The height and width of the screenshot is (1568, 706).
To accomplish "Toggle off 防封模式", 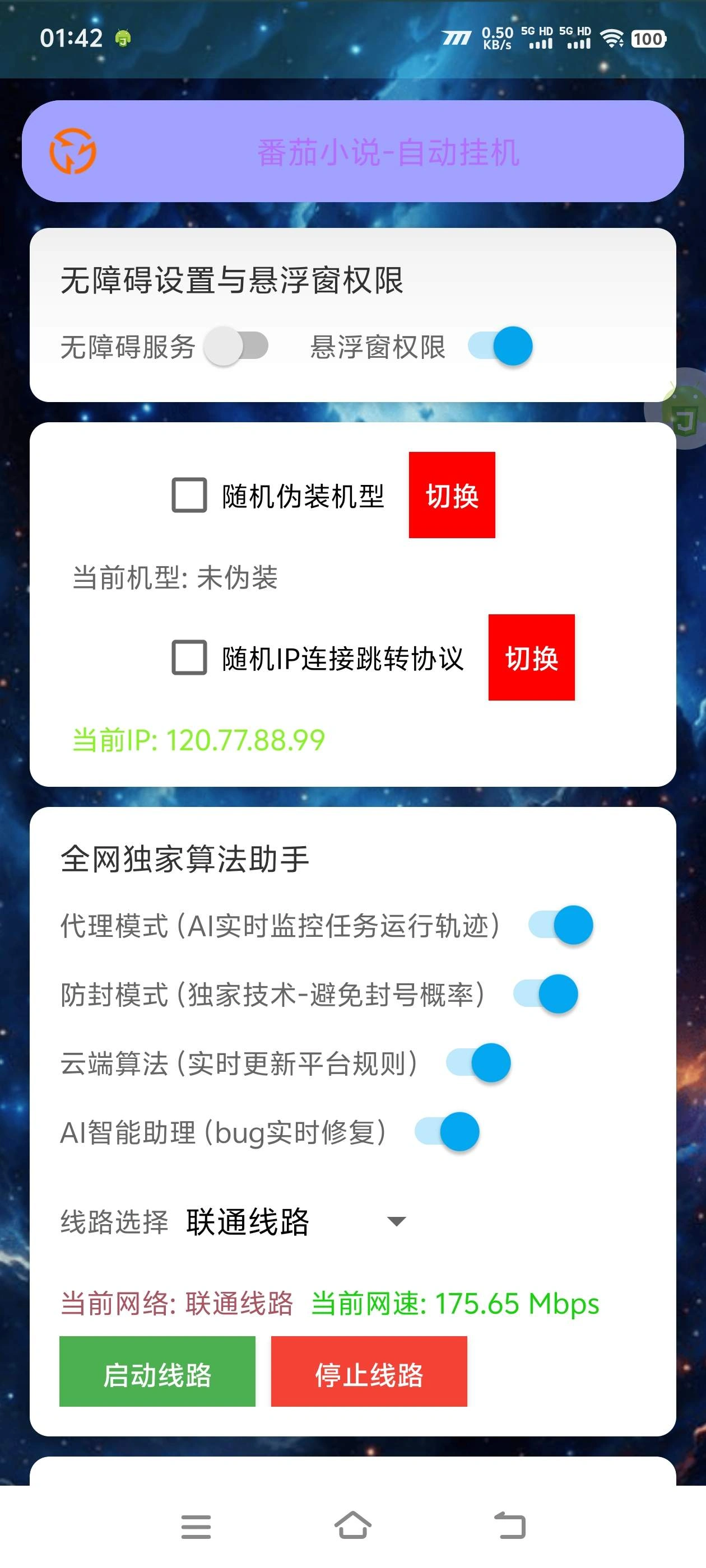I will pos(545,993).
